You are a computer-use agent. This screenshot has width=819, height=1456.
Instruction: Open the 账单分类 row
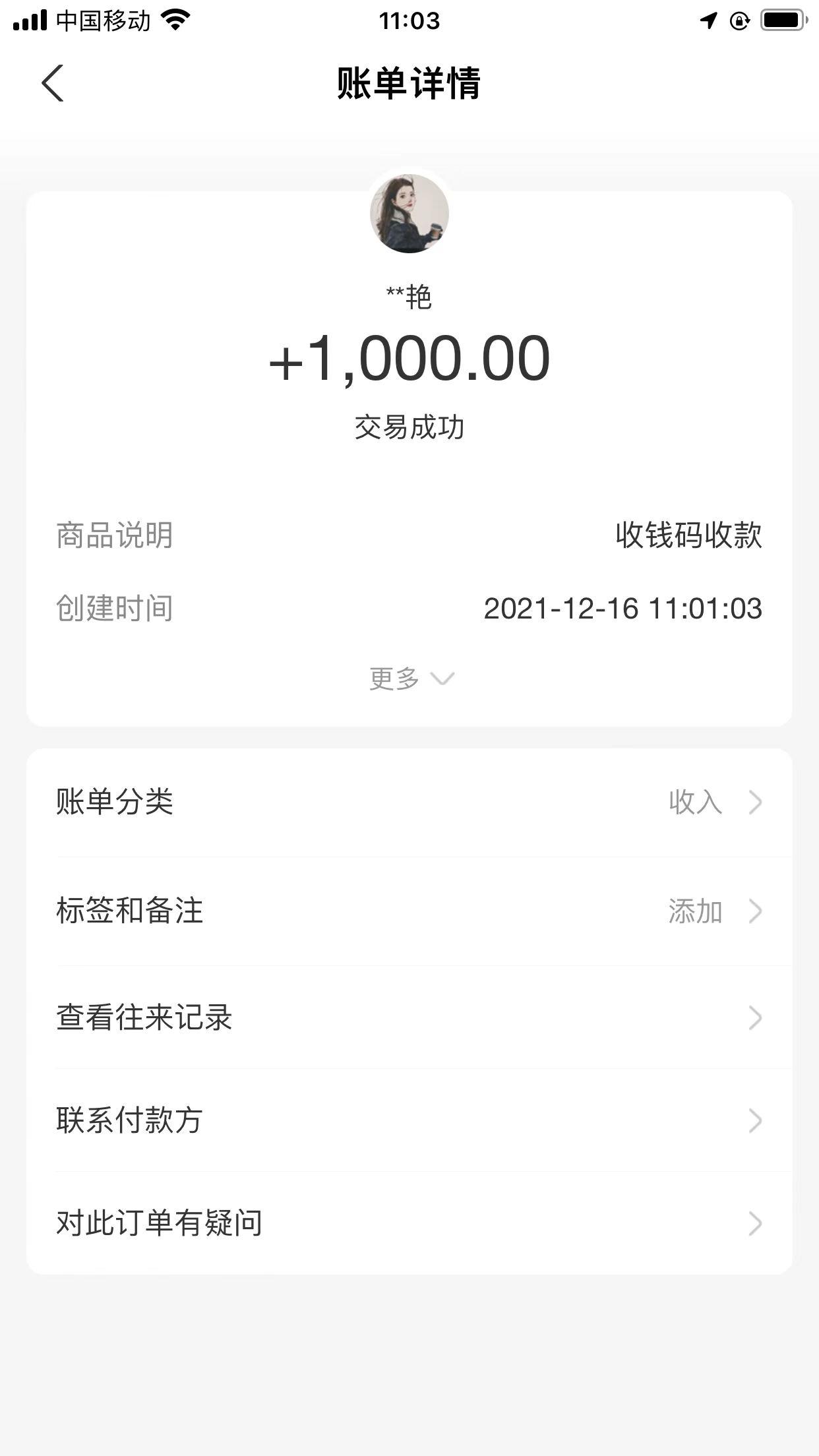(409, 803)
